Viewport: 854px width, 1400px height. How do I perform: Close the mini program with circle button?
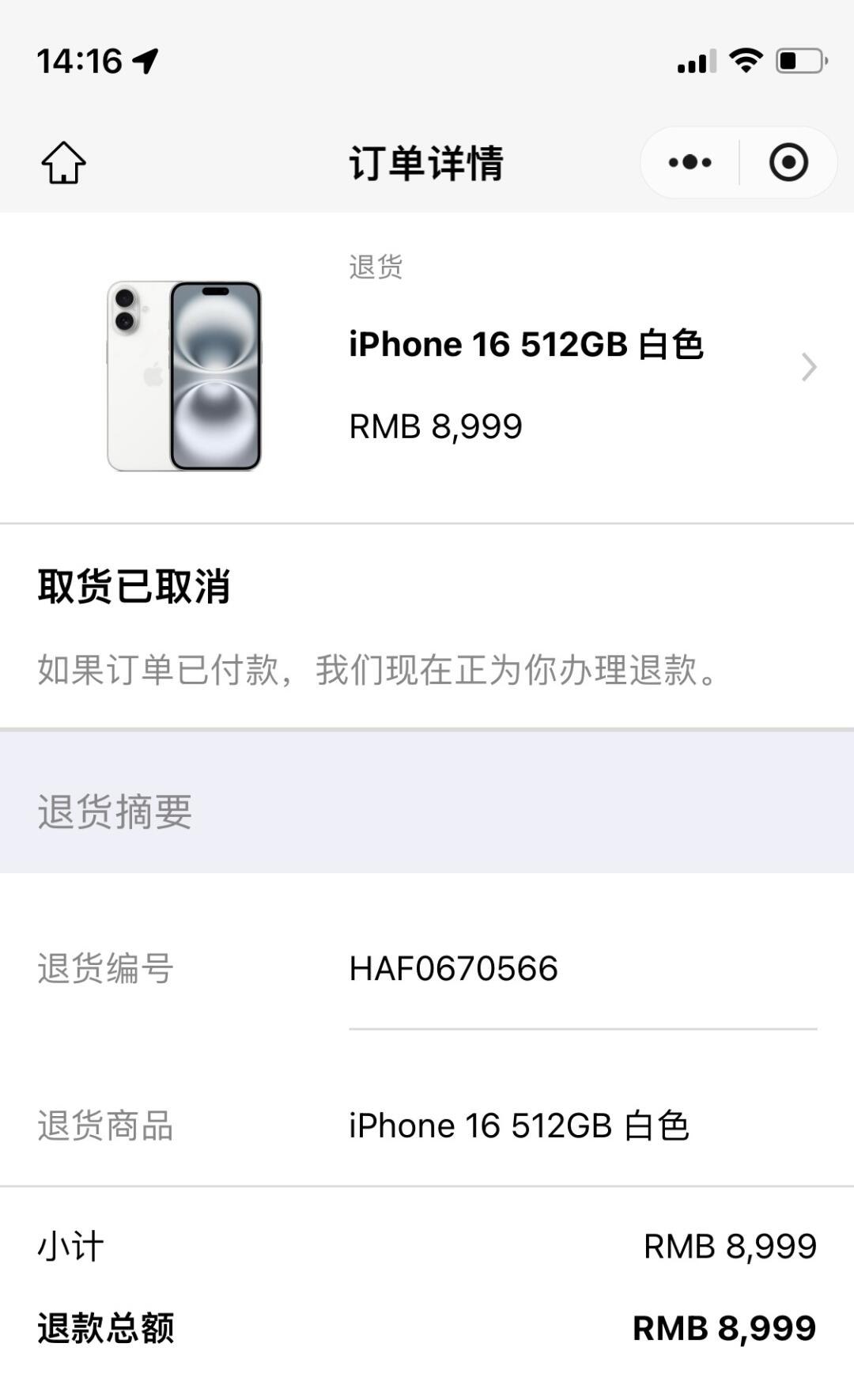(788, 163)
